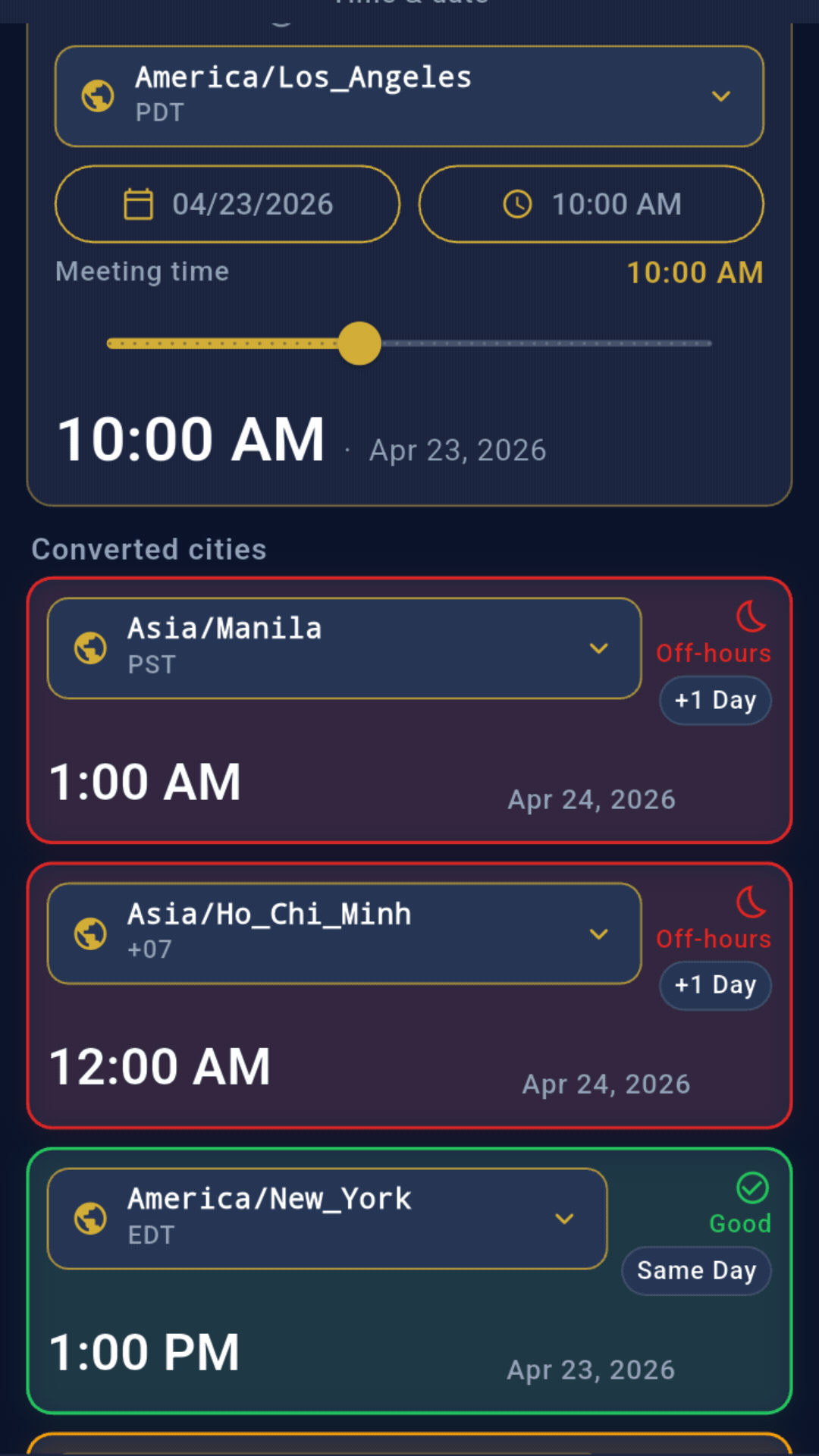Open the Asia/Ho_Chi_Minh timezone dropdown

tap(600, 934)
